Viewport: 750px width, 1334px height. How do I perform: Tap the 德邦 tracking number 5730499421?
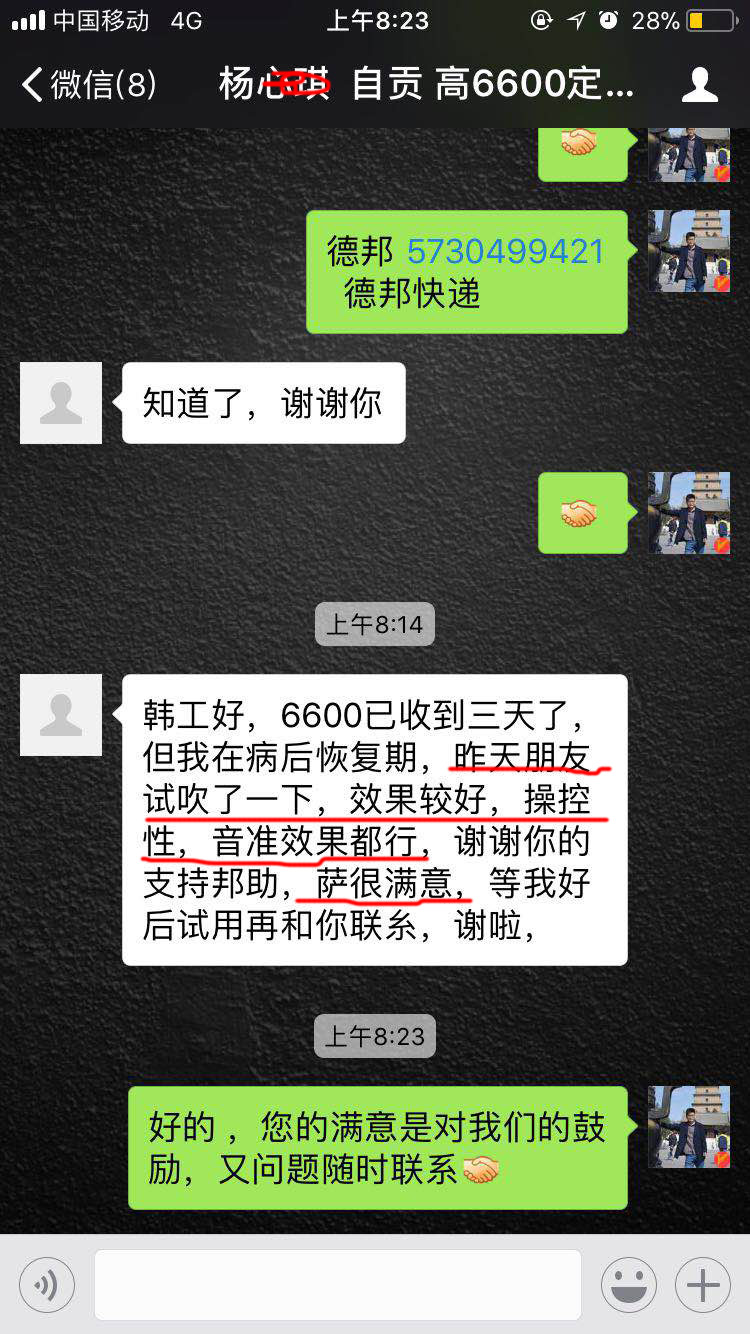(505, 251)
